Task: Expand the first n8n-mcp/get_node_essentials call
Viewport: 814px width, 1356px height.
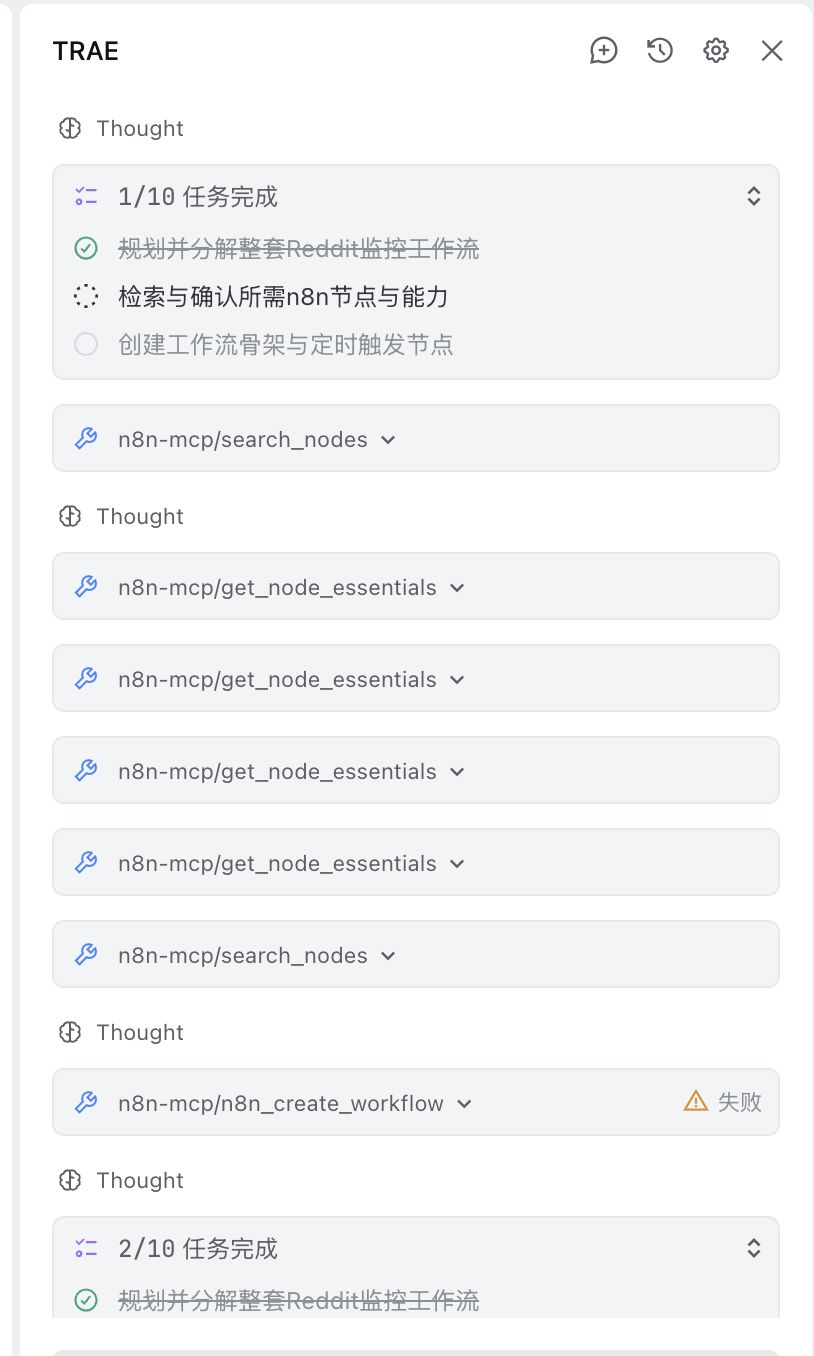Action: [457, 588]
